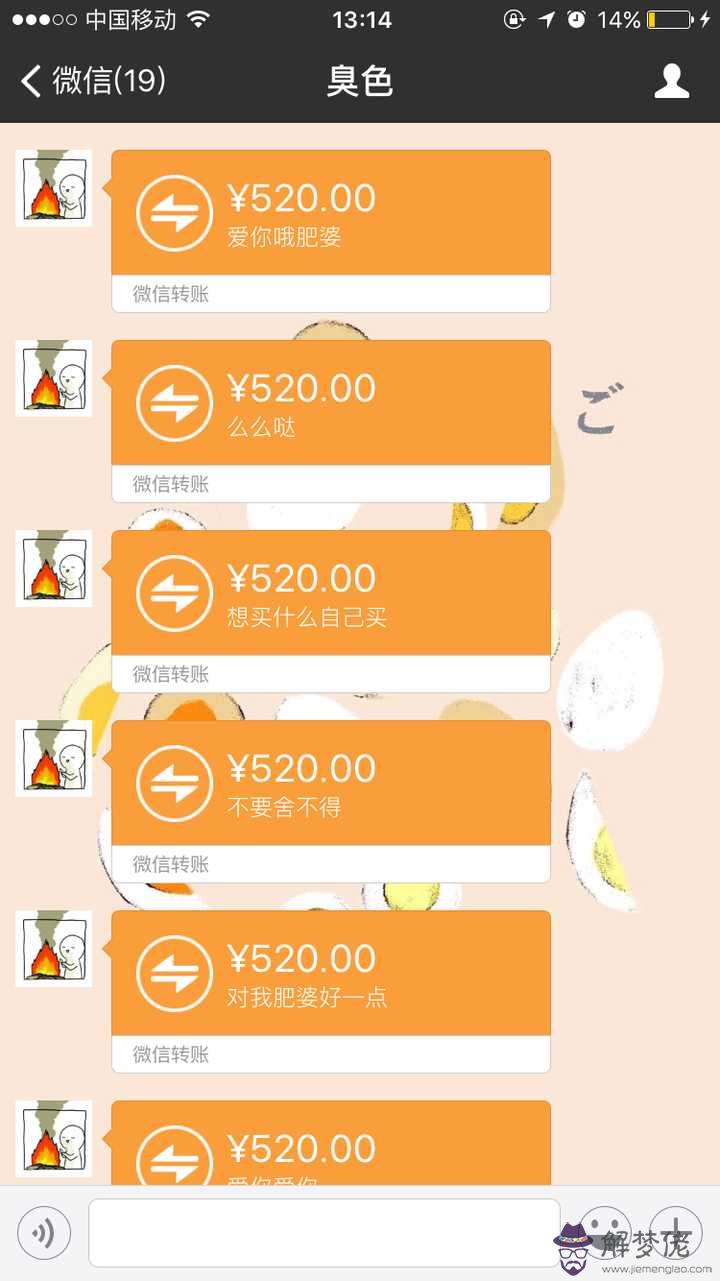Open the ¥520 transfer "么么哒"

(330, 404)
